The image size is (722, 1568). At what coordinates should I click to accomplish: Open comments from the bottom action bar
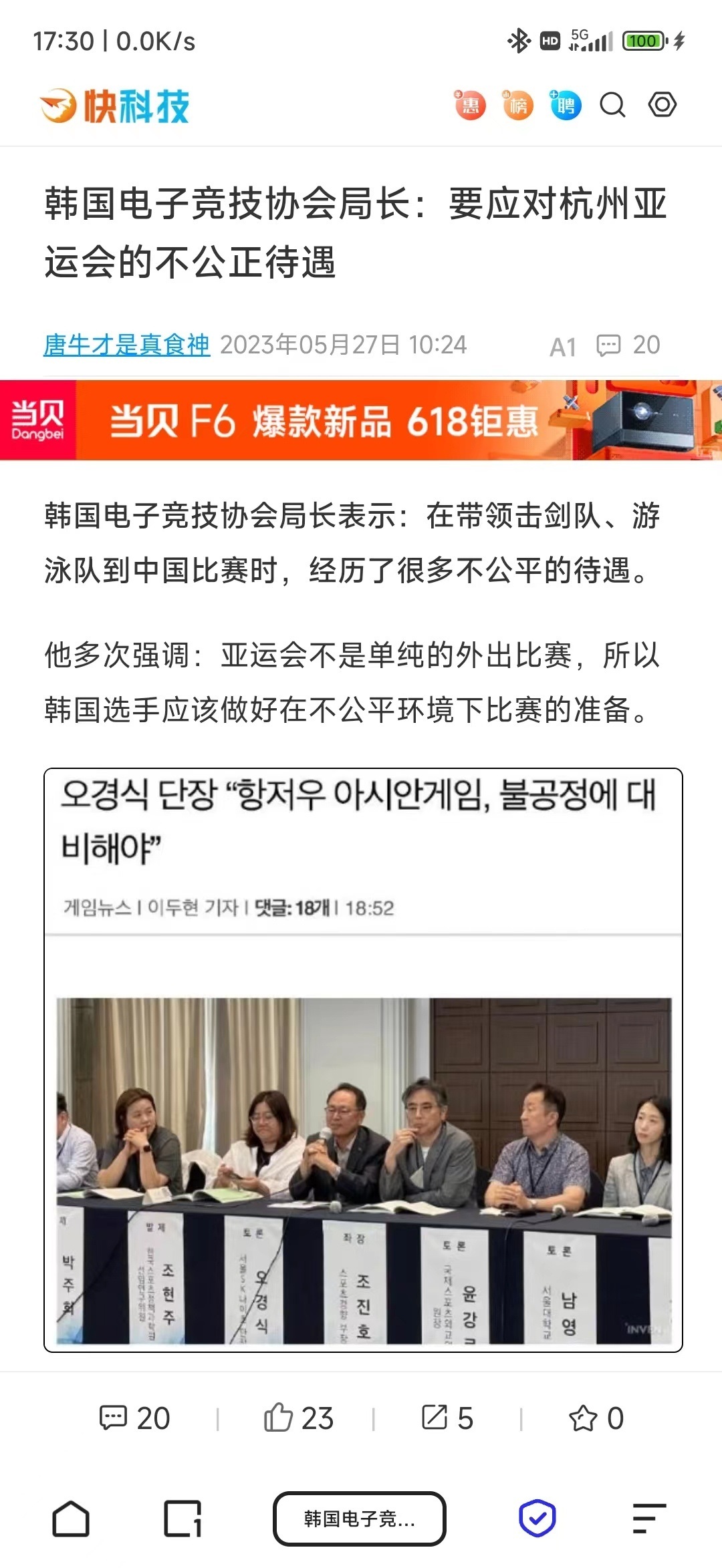(134, 1418)
